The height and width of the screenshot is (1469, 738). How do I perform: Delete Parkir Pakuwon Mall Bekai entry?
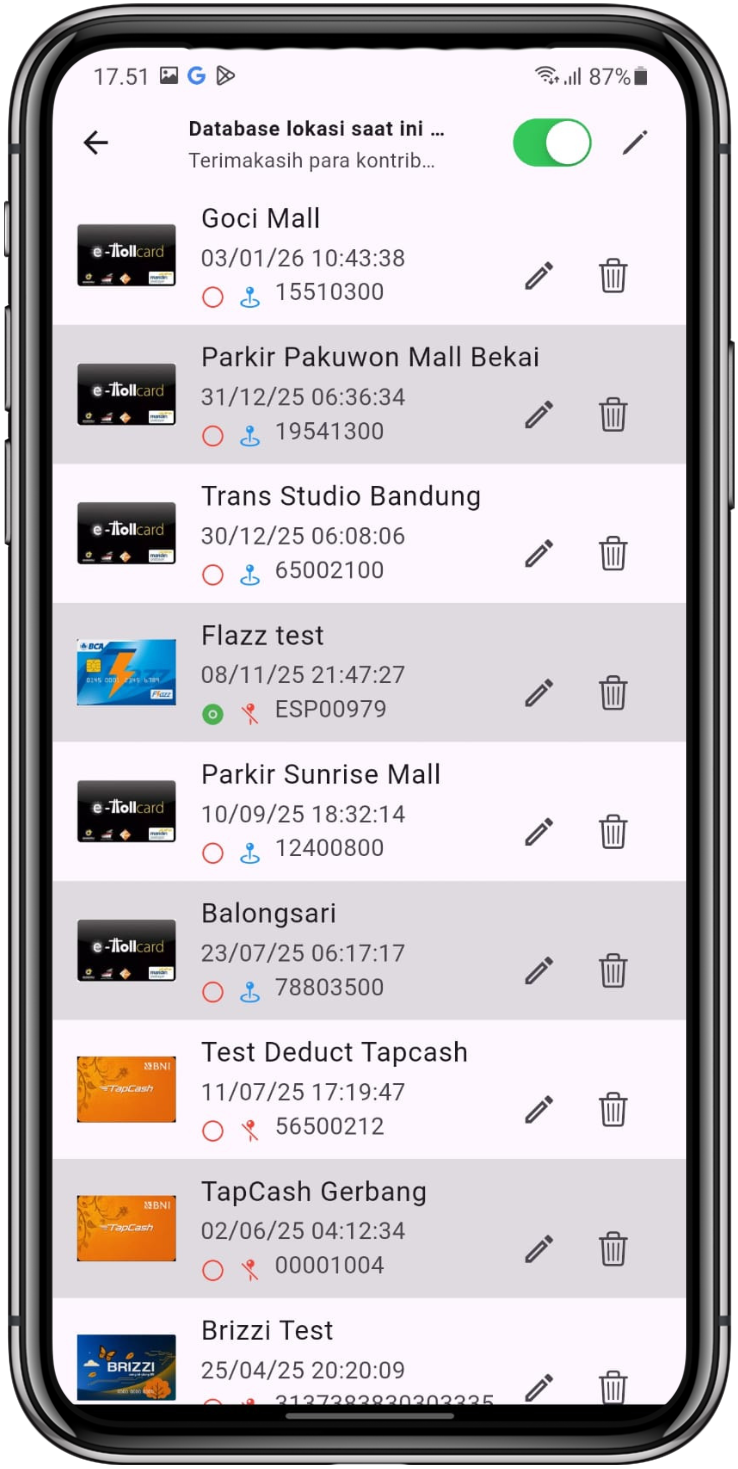[613, 414]
